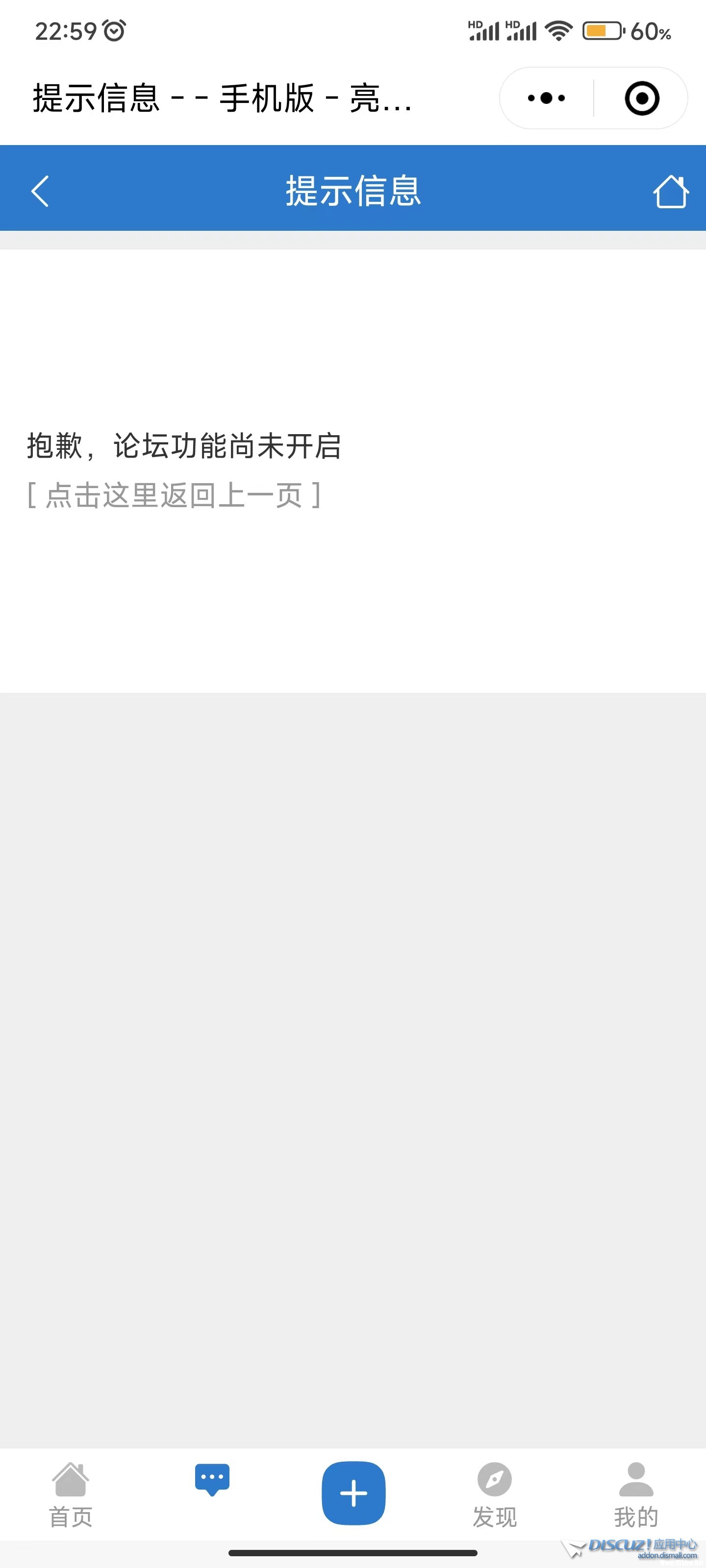This screenshot has height=1568, width=706.
Task: Open the 我的 profile tab
Action: point(636,1495)
